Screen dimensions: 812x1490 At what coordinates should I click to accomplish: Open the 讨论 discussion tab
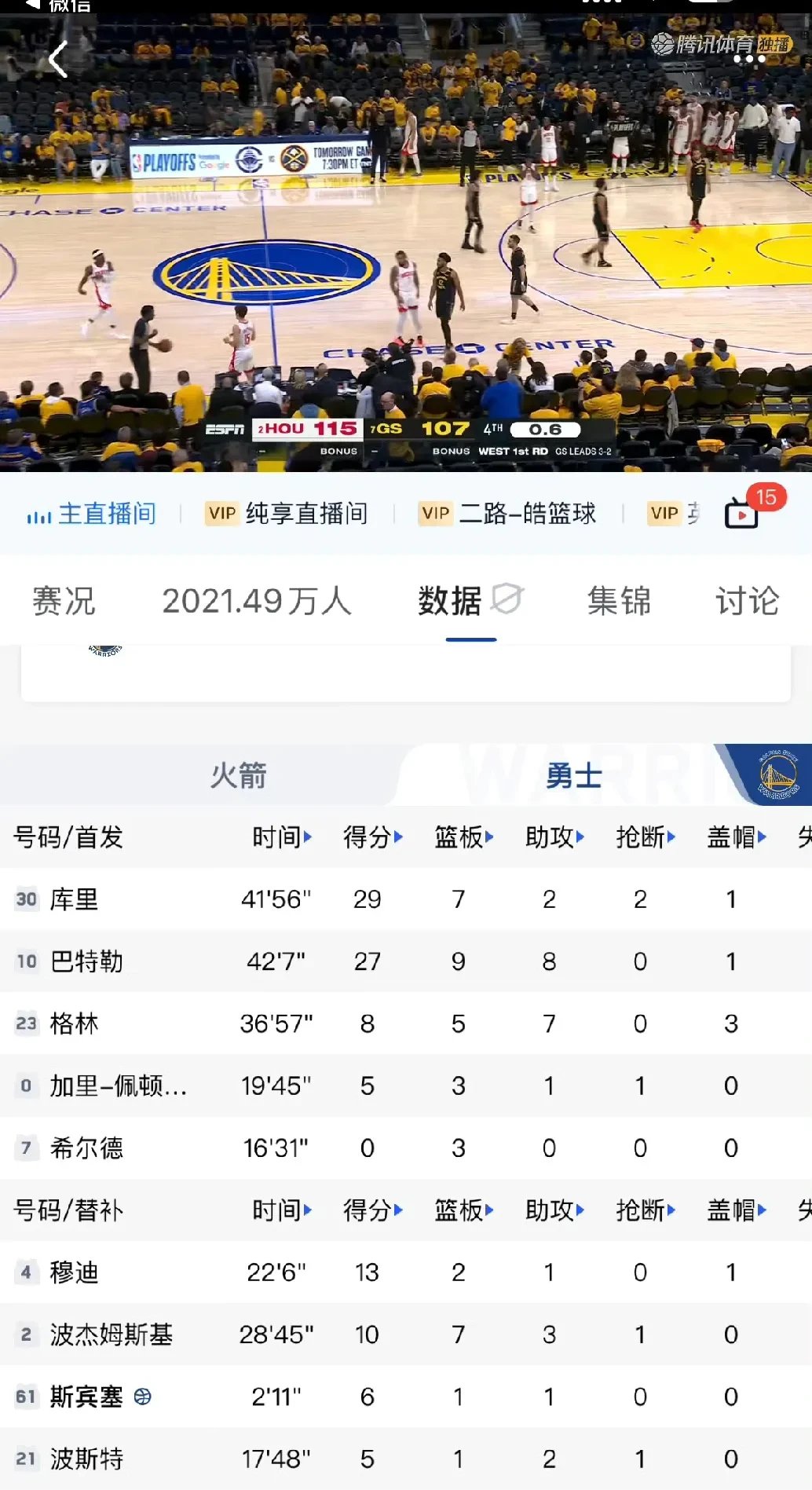(x=747, y=601)
